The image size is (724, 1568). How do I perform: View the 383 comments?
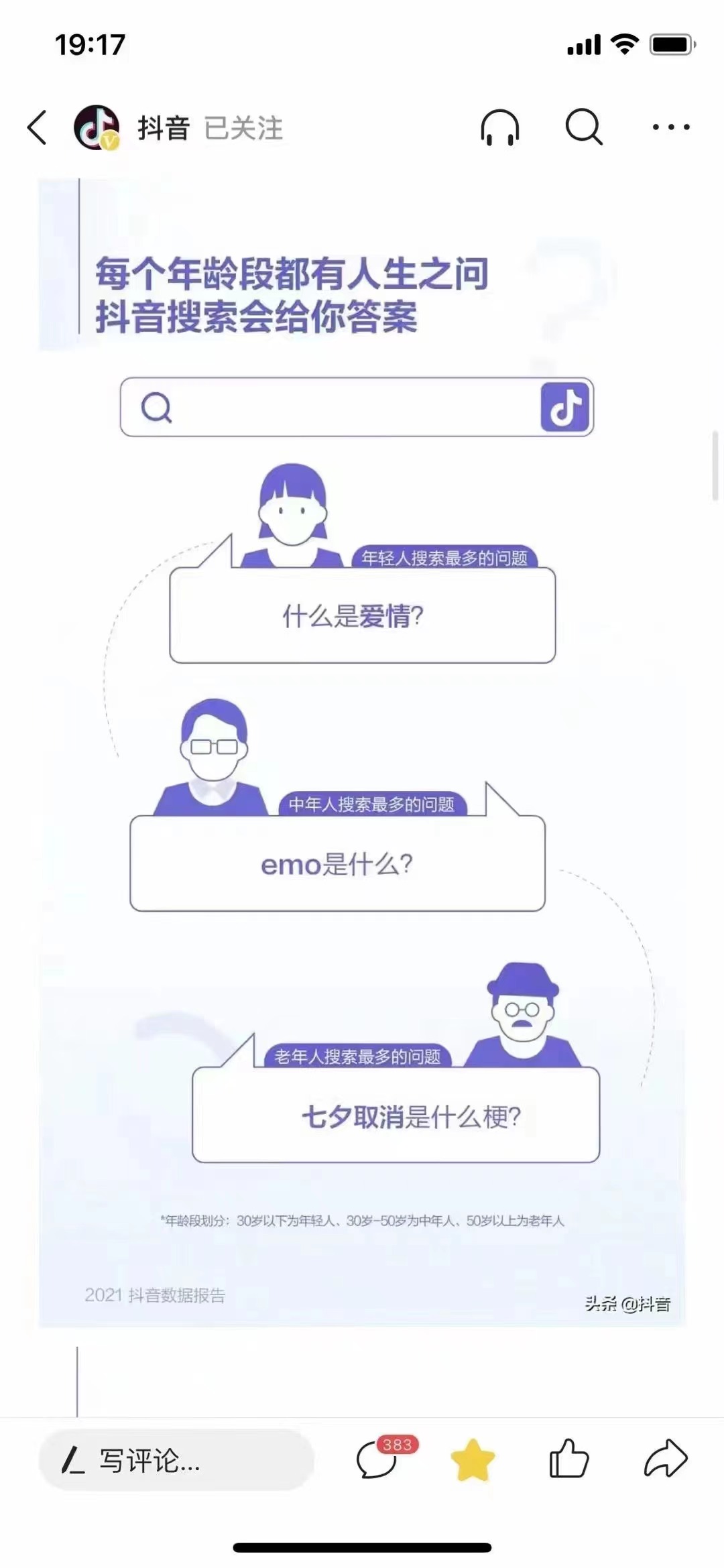[379, 1459]
